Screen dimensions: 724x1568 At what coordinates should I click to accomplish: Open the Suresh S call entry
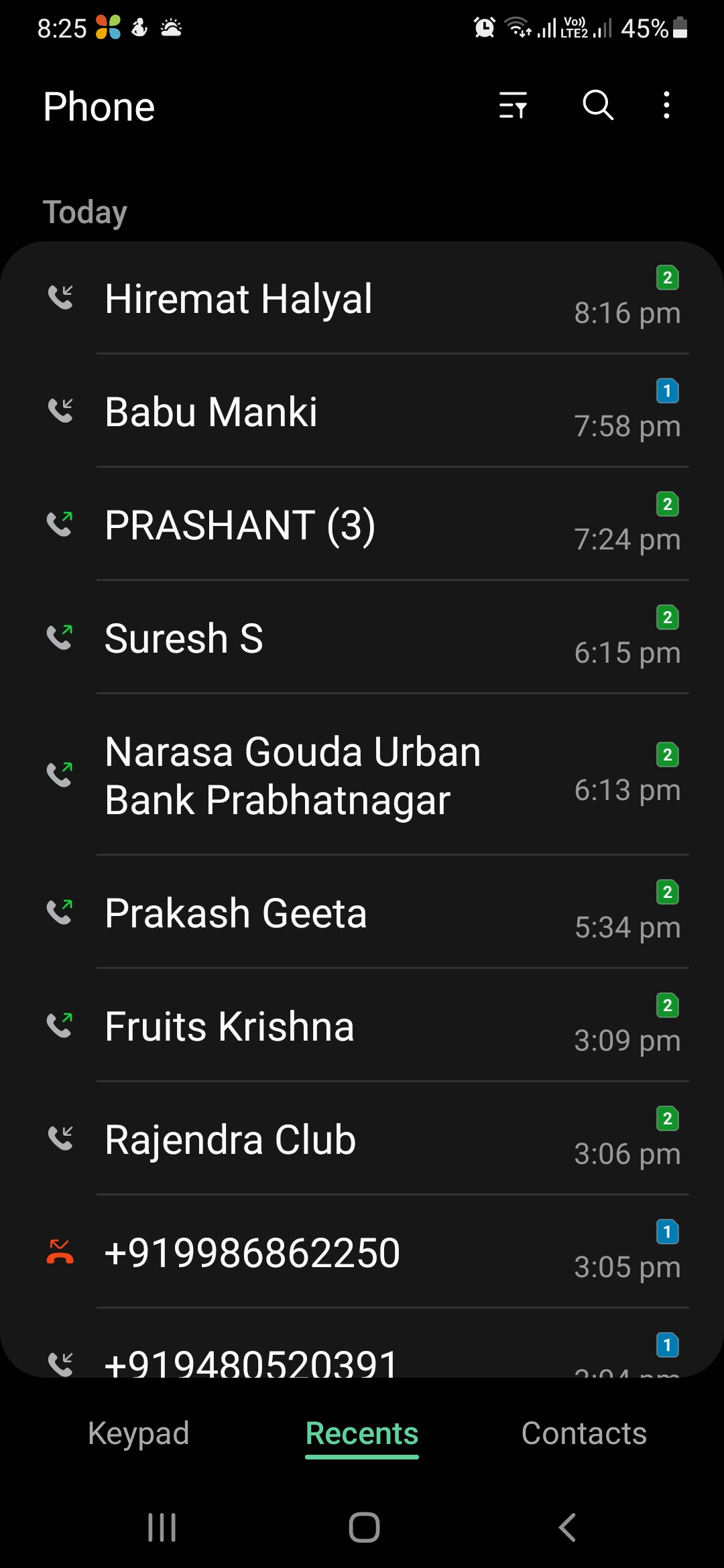coord(362,637)
